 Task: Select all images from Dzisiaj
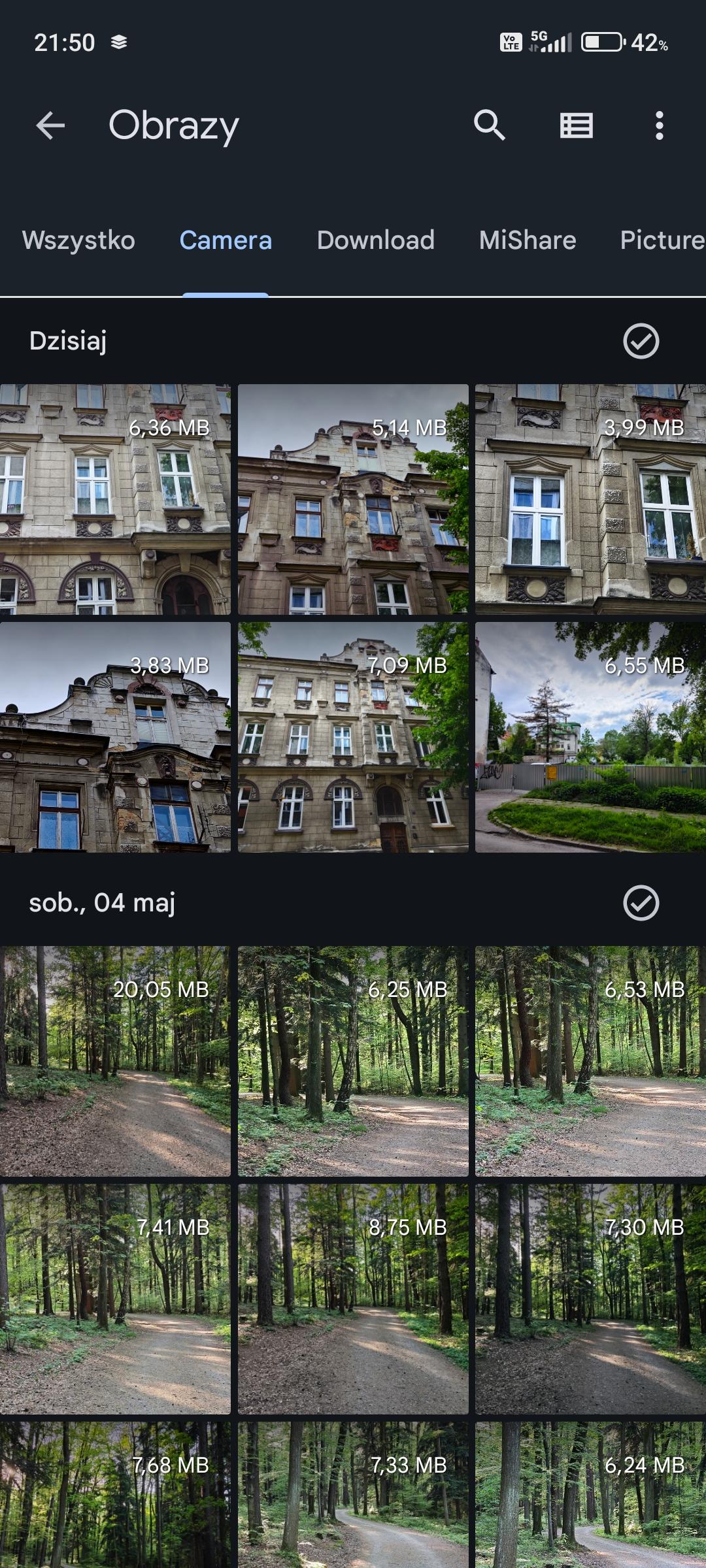click(x=641, y=341)
